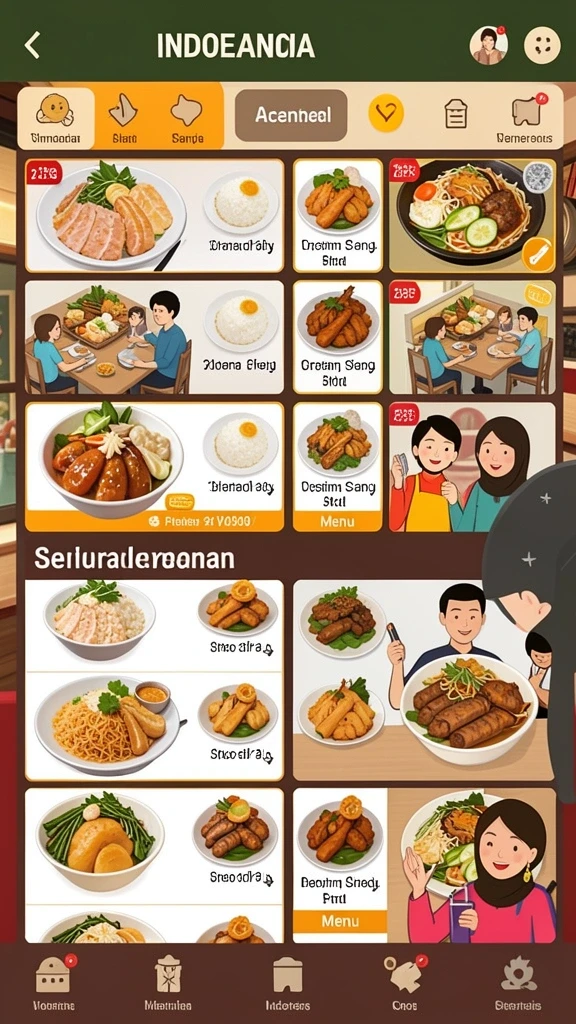
Task: Choose the first category chip with the face icon
Action: (56, 118)
